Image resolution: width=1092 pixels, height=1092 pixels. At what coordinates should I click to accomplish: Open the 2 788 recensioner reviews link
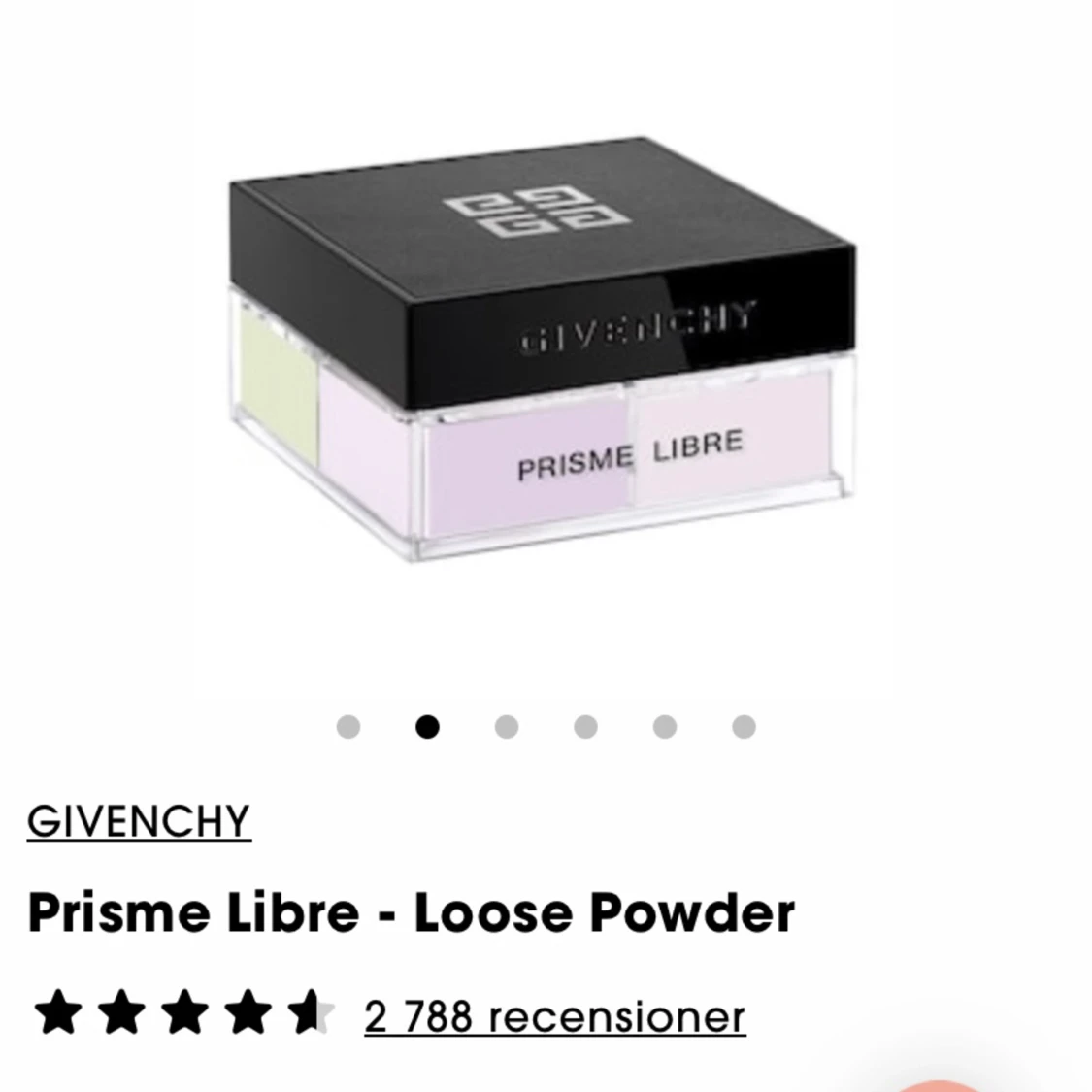tap(554, 1016)
